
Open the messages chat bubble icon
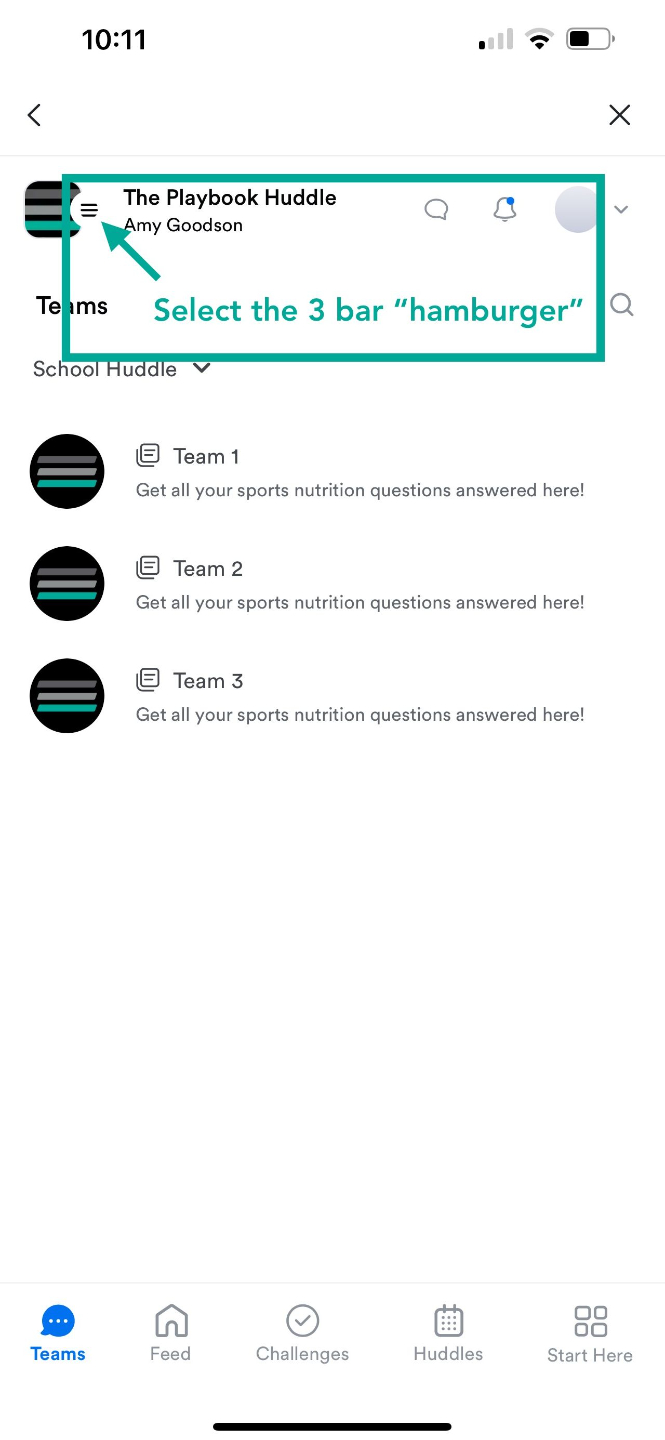pos(436,209)
